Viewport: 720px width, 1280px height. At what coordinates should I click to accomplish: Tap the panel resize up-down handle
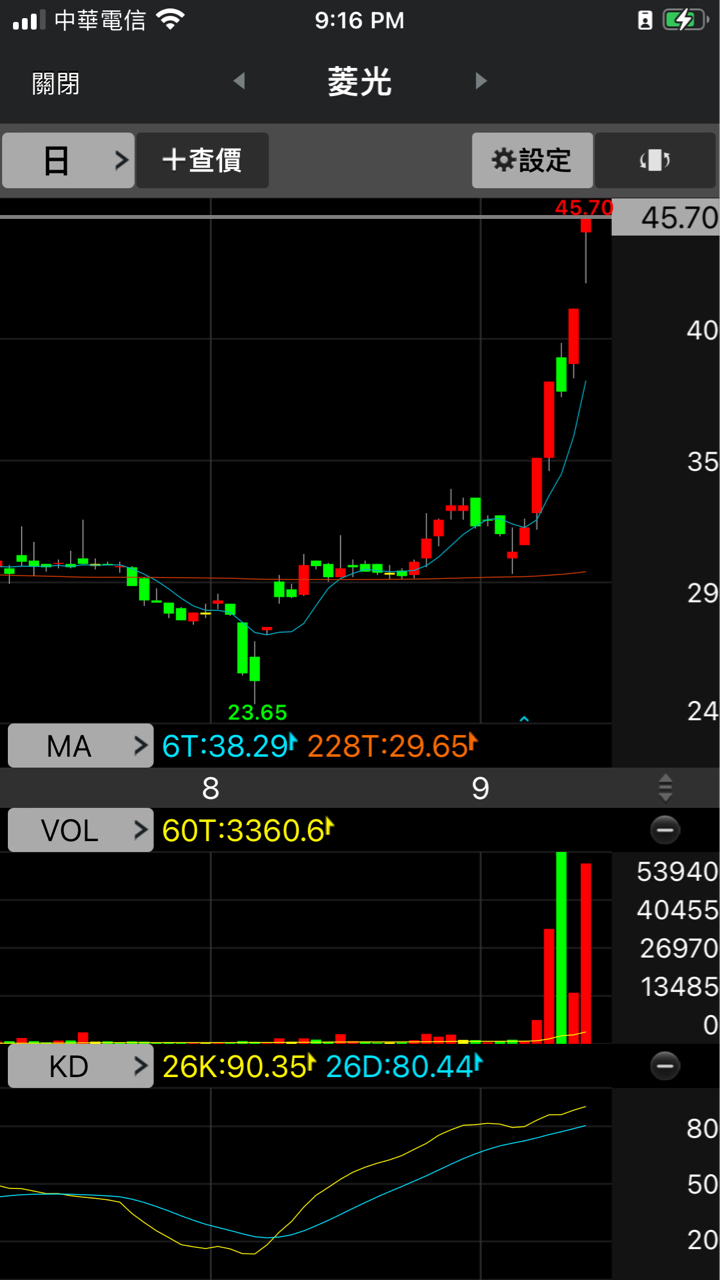[x=665, y=788]
